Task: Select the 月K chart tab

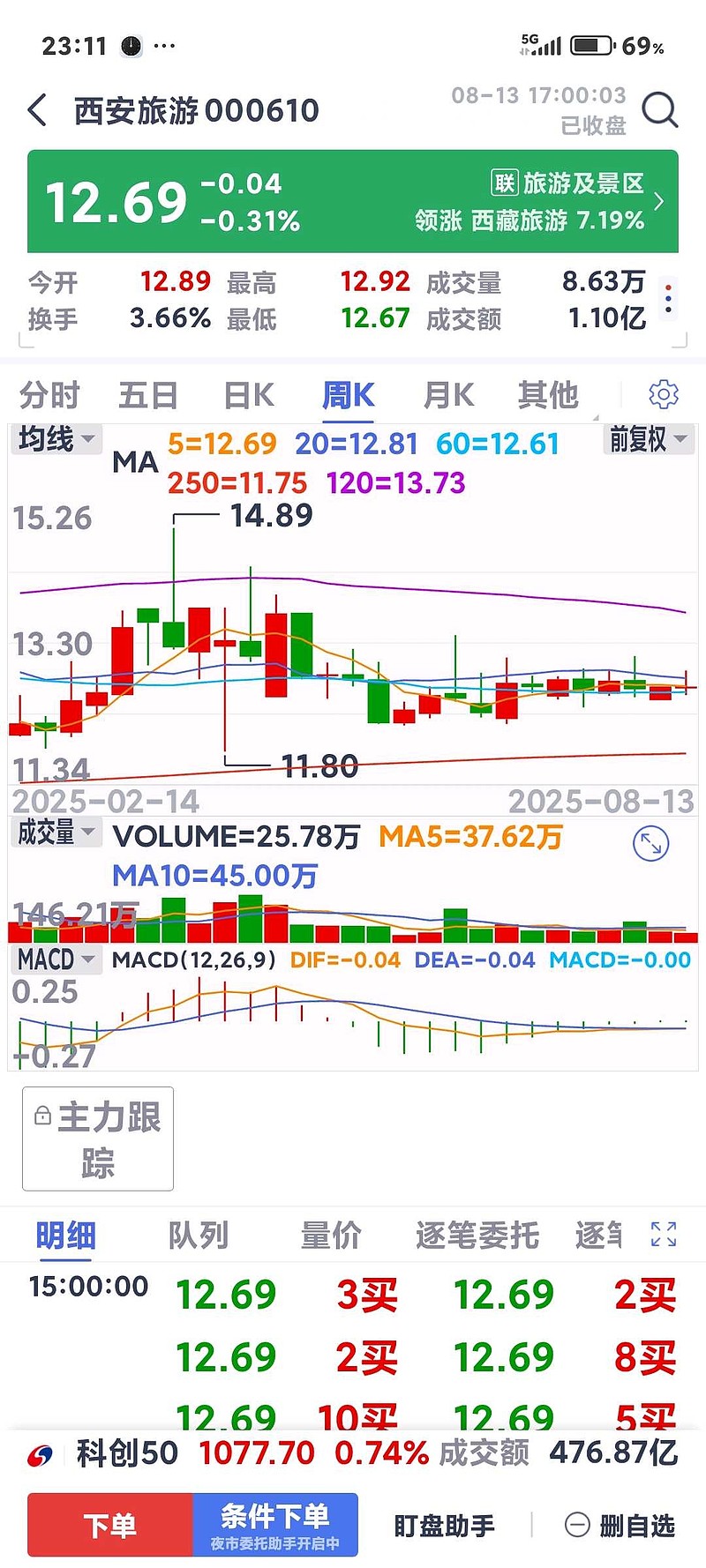Action: 448,395
